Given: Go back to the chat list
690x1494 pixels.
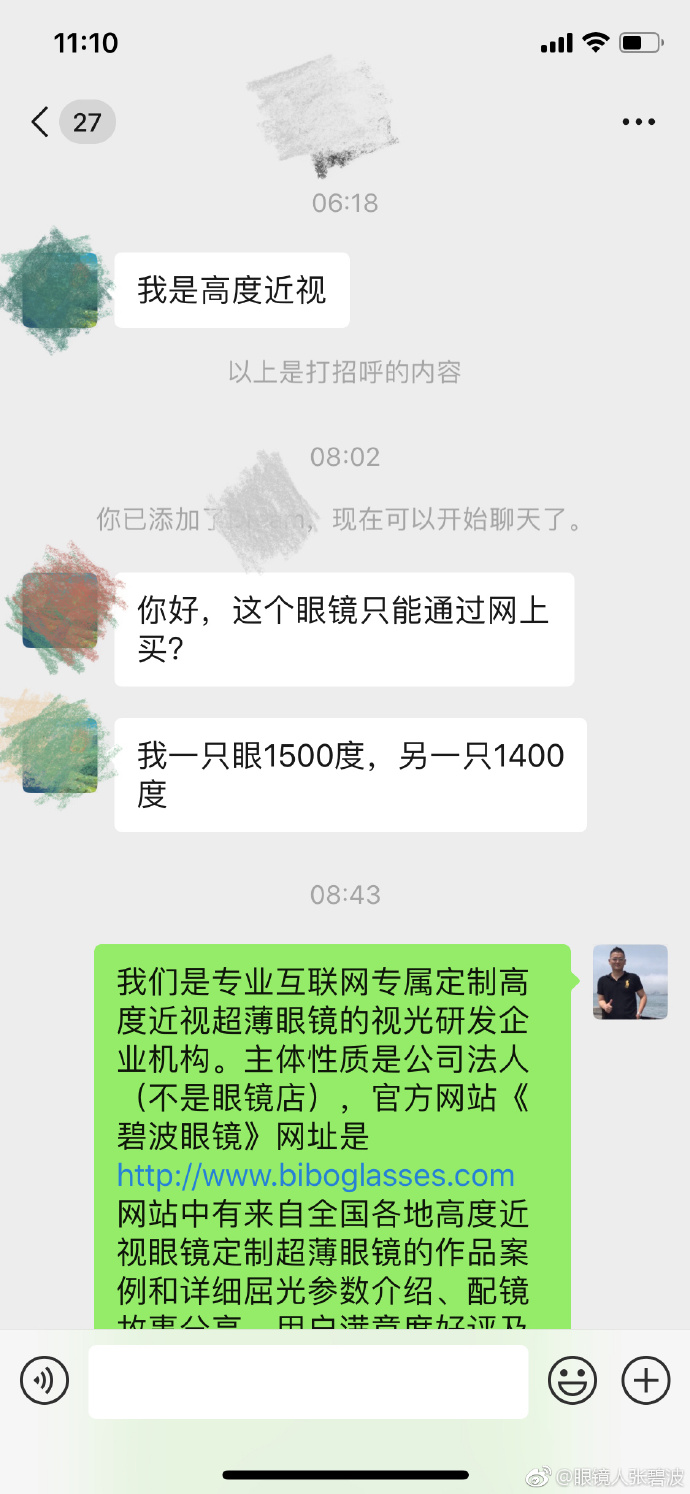Looking at the screenshot, I should pyautogui.click(x=40, y=123).
